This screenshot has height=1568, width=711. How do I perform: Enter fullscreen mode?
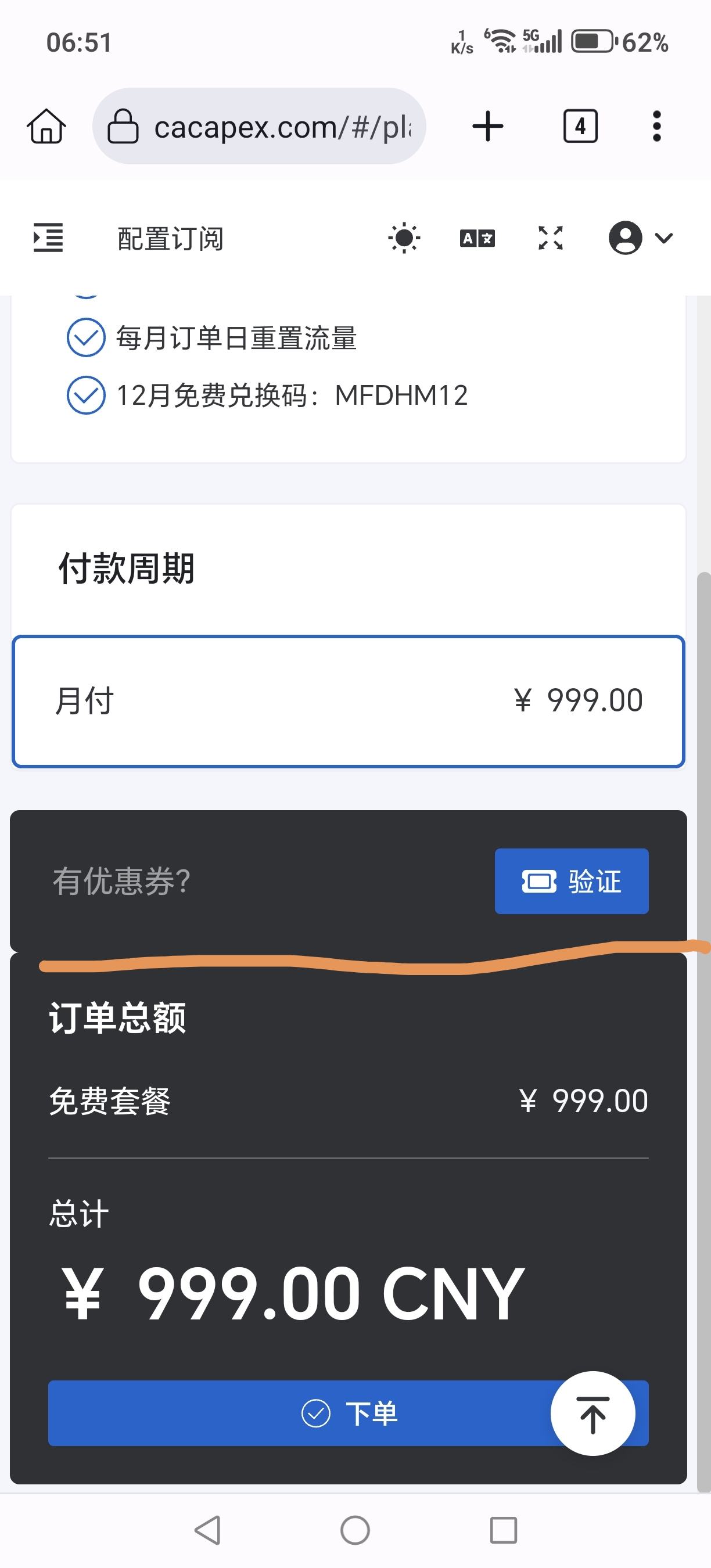pyautogui.click(x=550, y=238)
